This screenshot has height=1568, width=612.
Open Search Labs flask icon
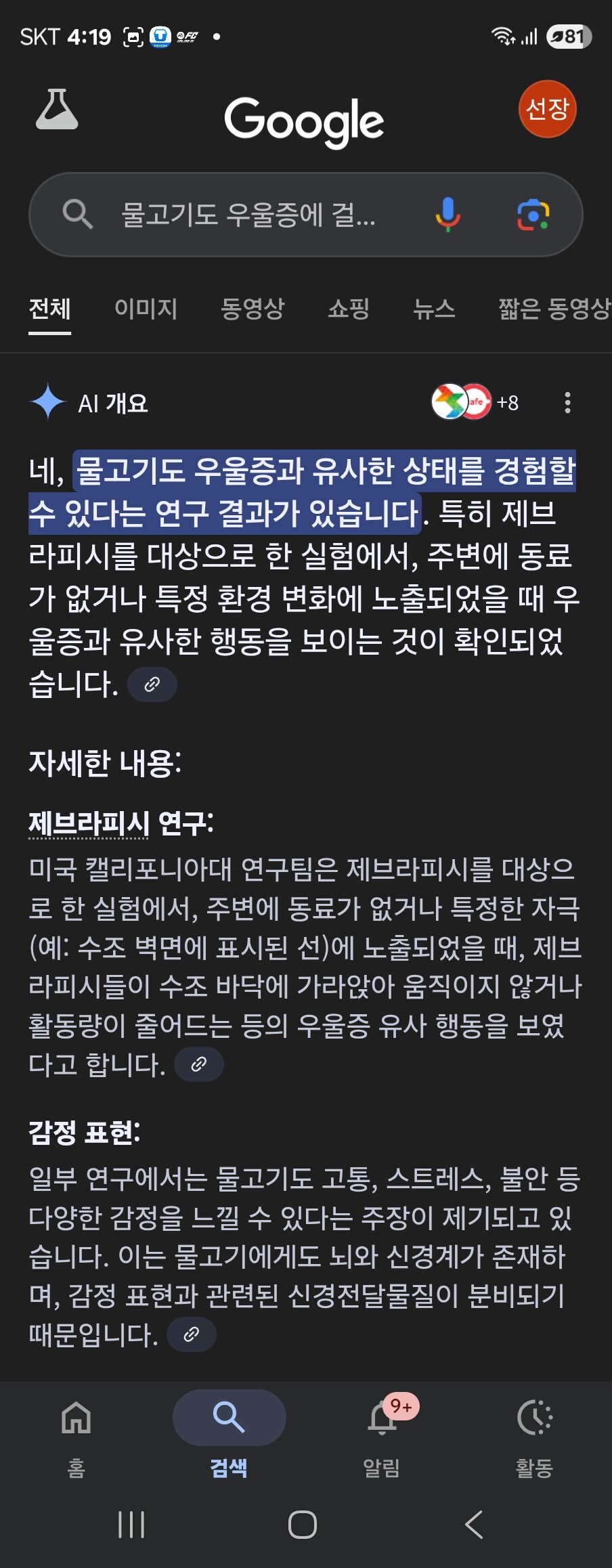[x=57, y=109]
